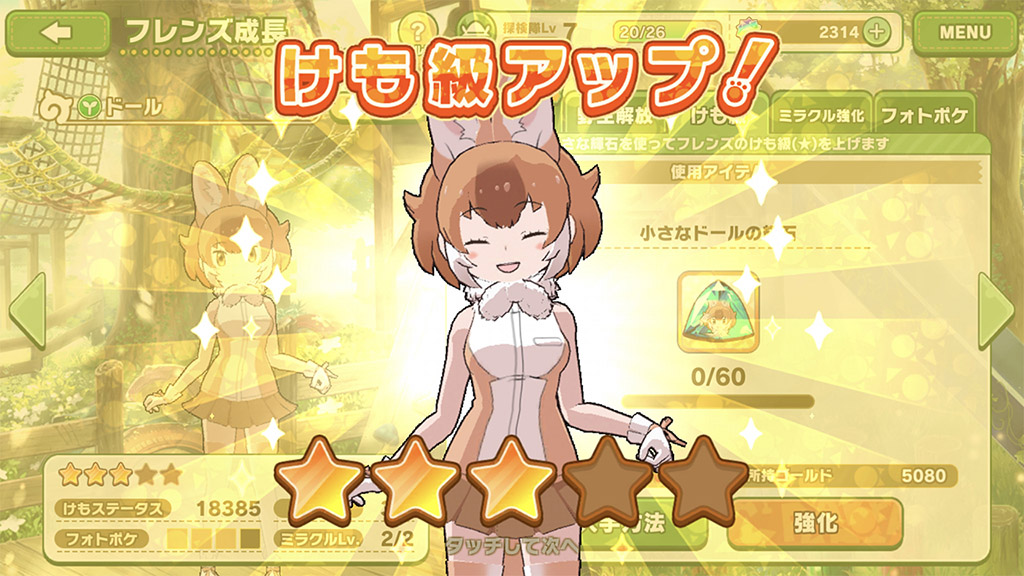Add currency with the plus icon

877,31
